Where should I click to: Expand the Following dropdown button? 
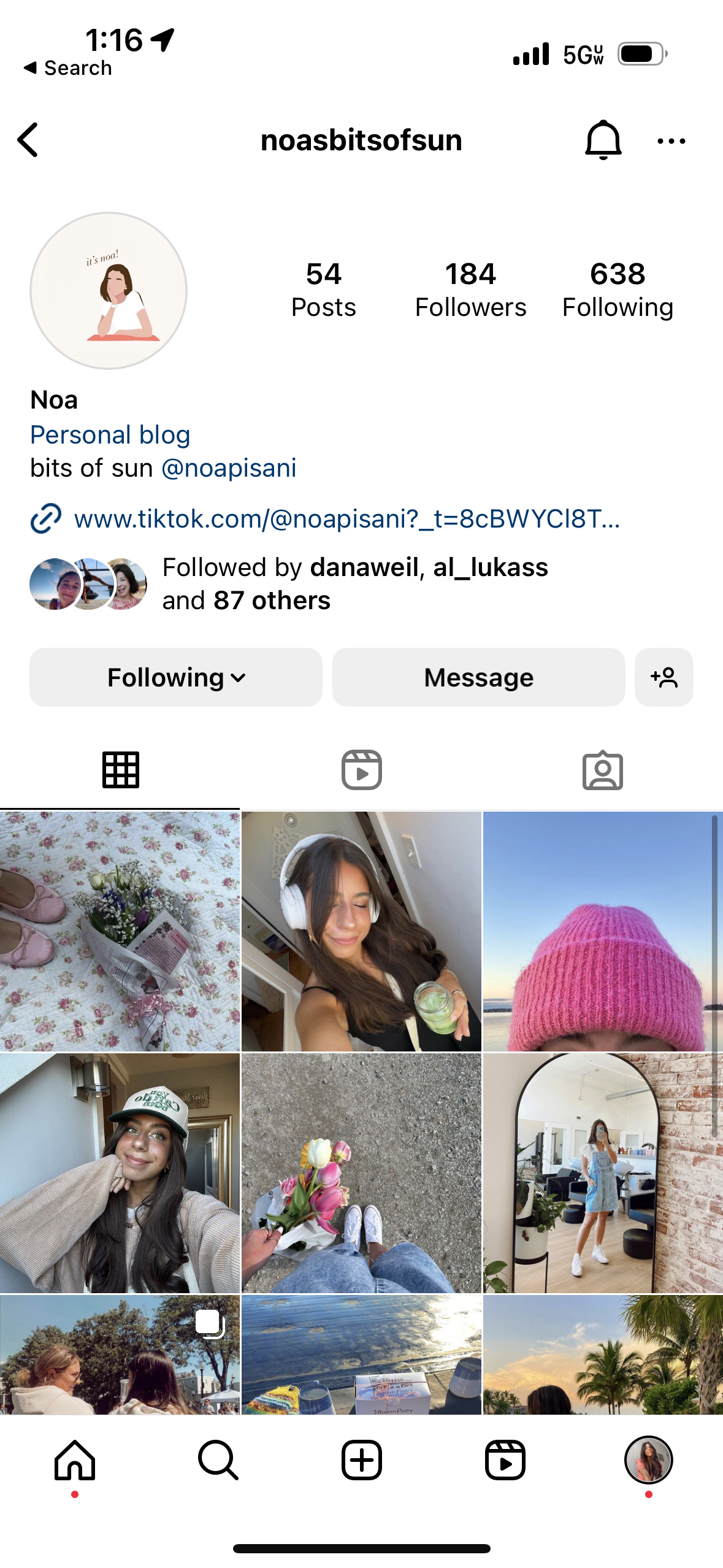tap(176, 677)
